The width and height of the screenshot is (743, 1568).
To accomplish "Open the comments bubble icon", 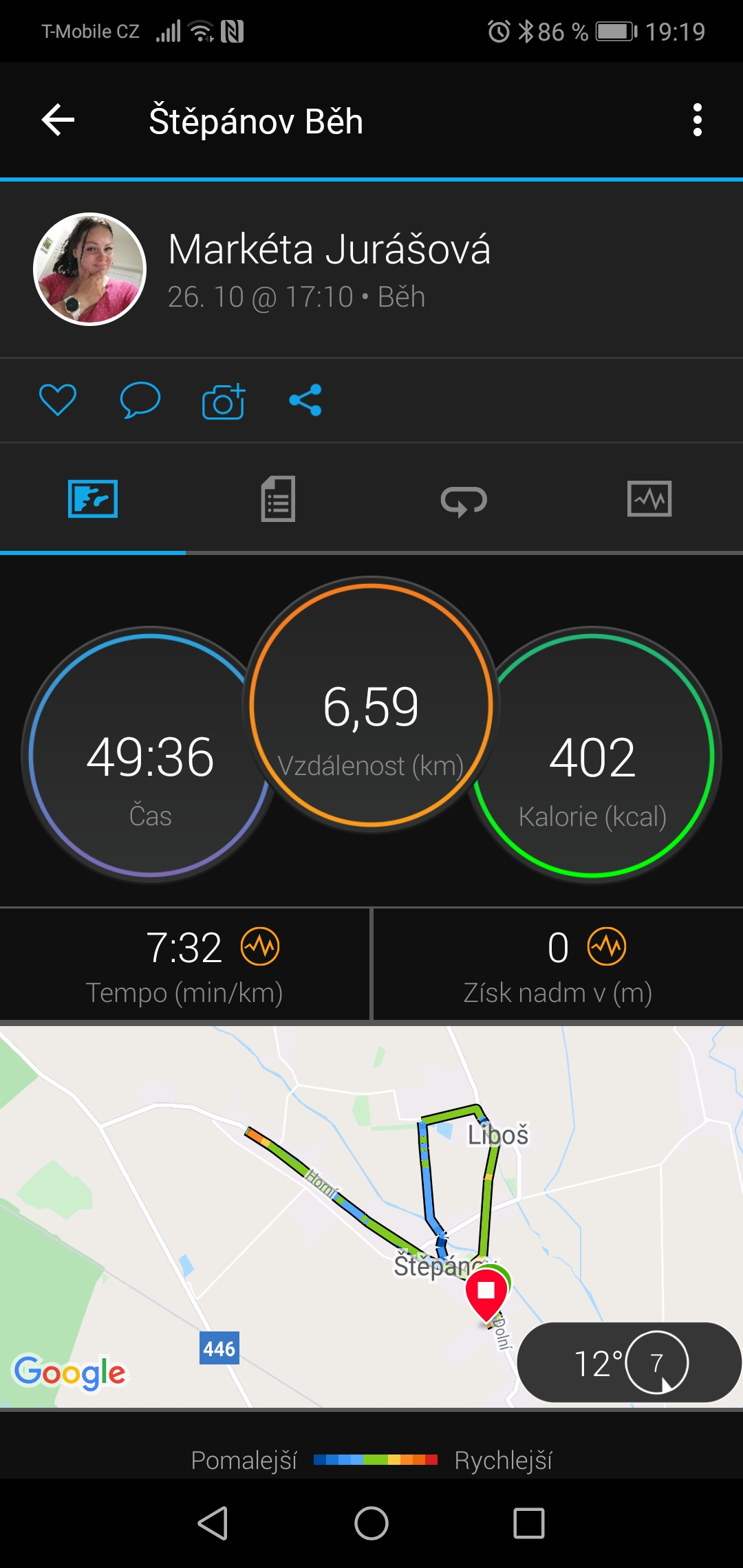I will [140, 400].
